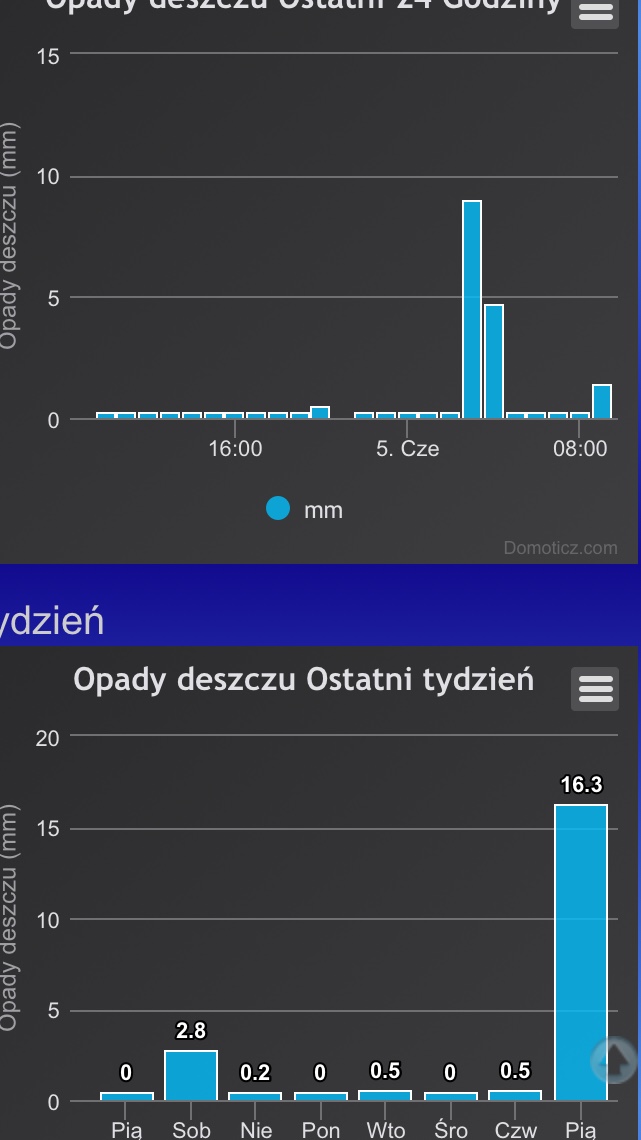Open the Domoticz.com credit link
This screenshot has width=641, height=1140.
coord(560,547)
